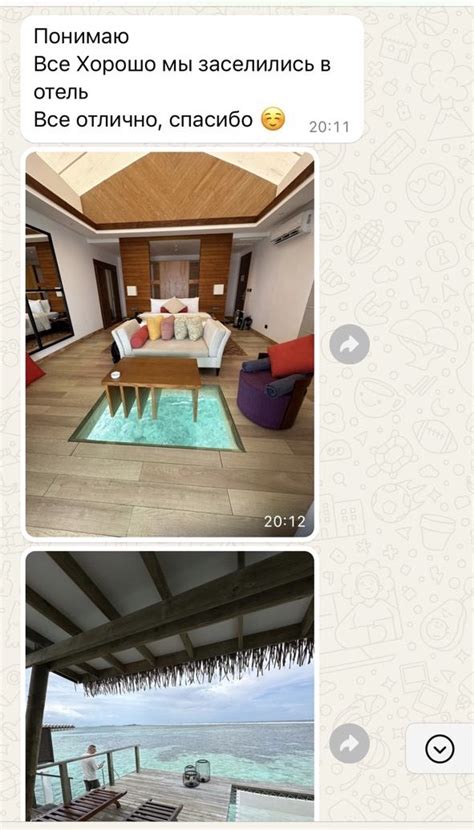The height and width of the screenshot is (830, 474).
Task: Open the hotel room interior photo
Action: pyautogui.click(x=169, y=344)
